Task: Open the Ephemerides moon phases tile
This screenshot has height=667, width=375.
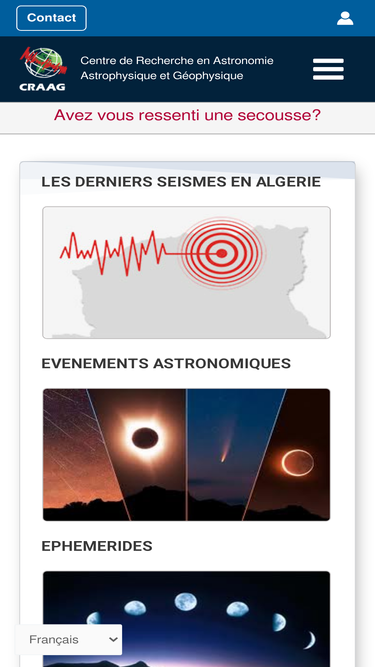Action: click(187, 619)
